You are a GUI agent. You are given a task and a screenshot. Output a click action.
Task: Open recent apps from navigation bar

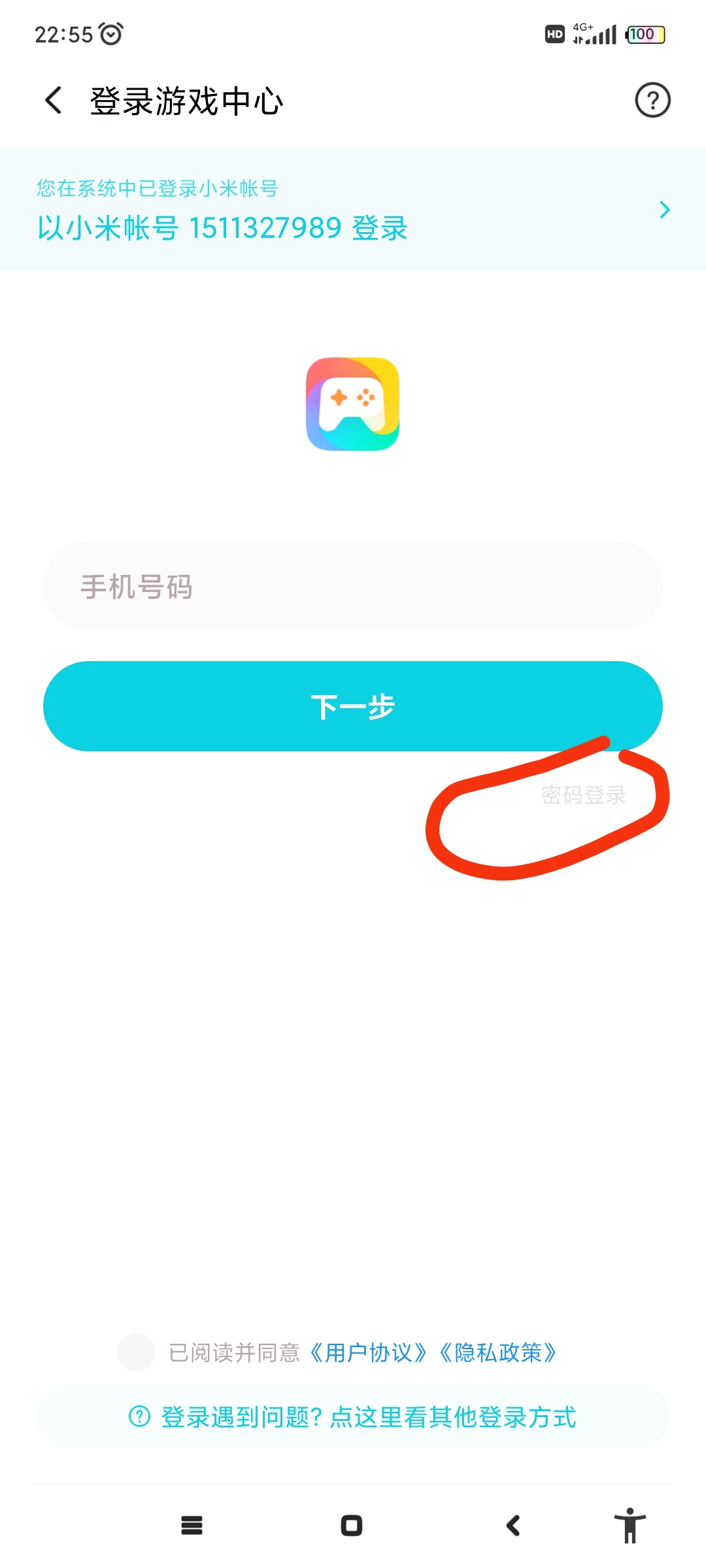click(192, 1526)
